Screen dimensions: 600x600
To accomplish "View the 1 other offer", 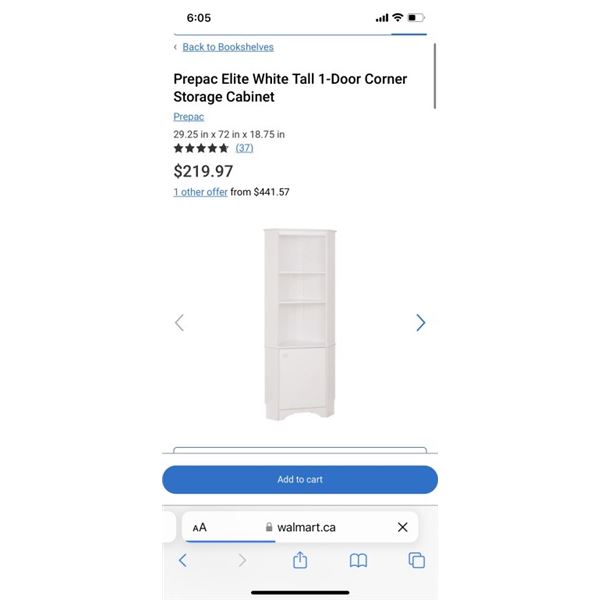I will click(x=200, y=192).
